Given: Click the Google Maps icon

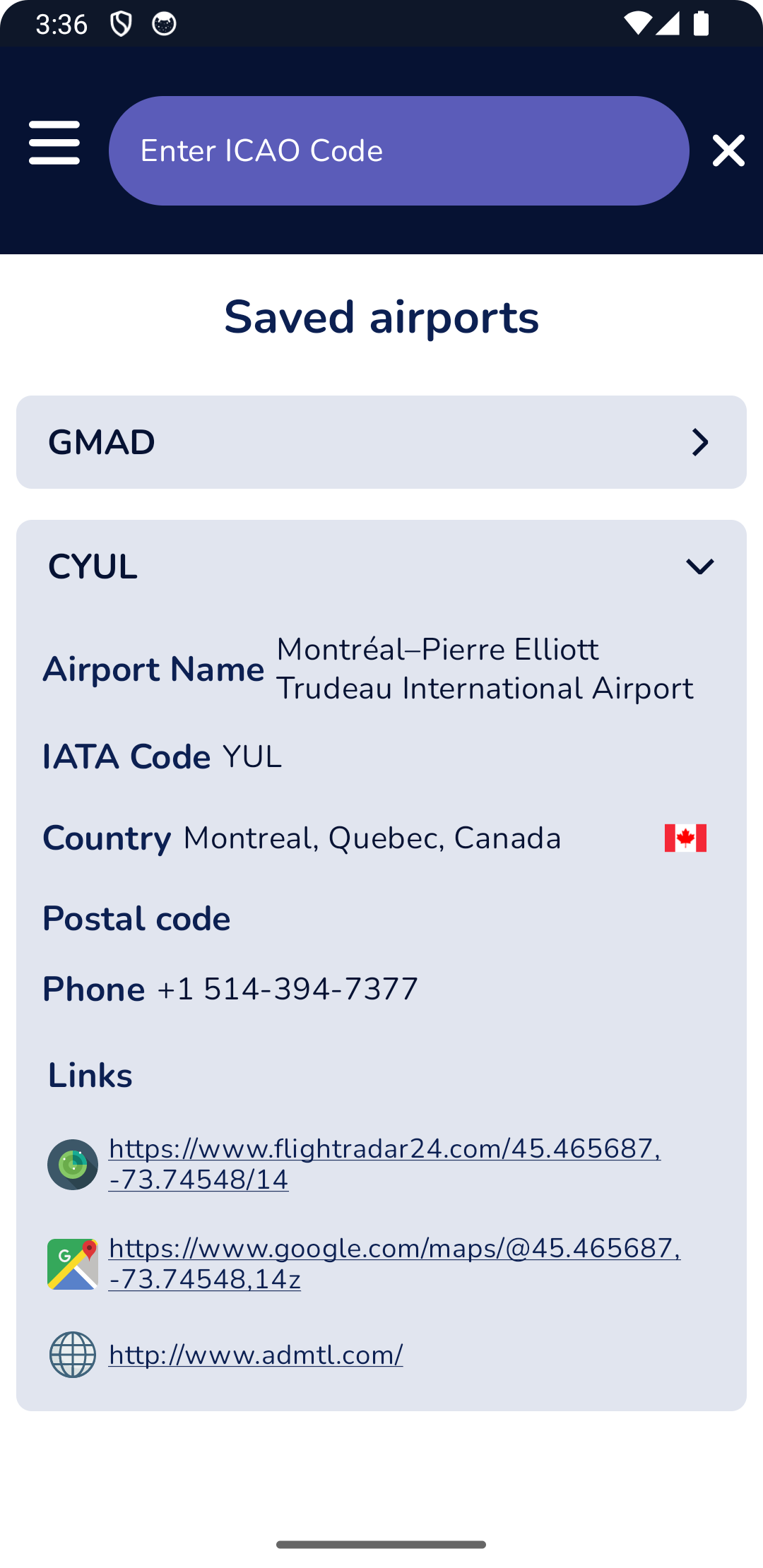Looking at the screenshot, I should 73,1264.
